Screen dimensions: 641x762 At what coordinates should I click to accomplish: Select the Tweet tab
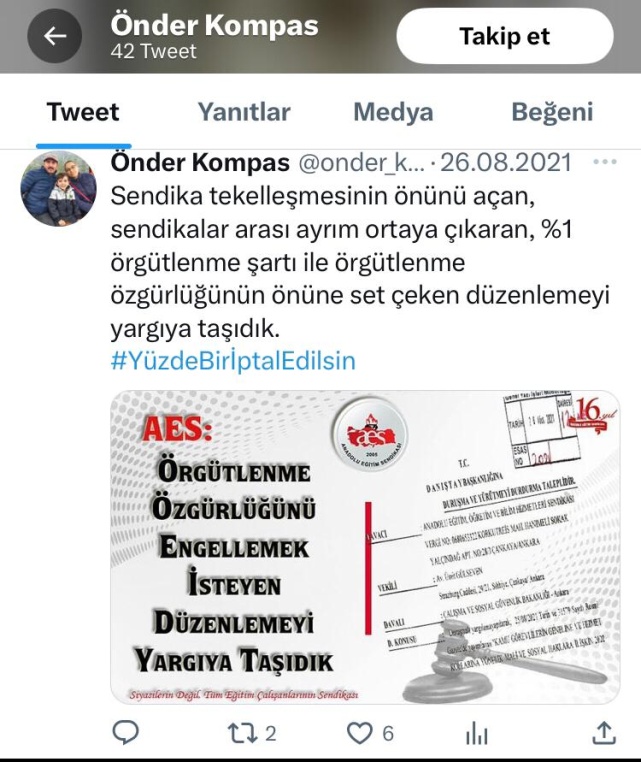pos(83,112)
